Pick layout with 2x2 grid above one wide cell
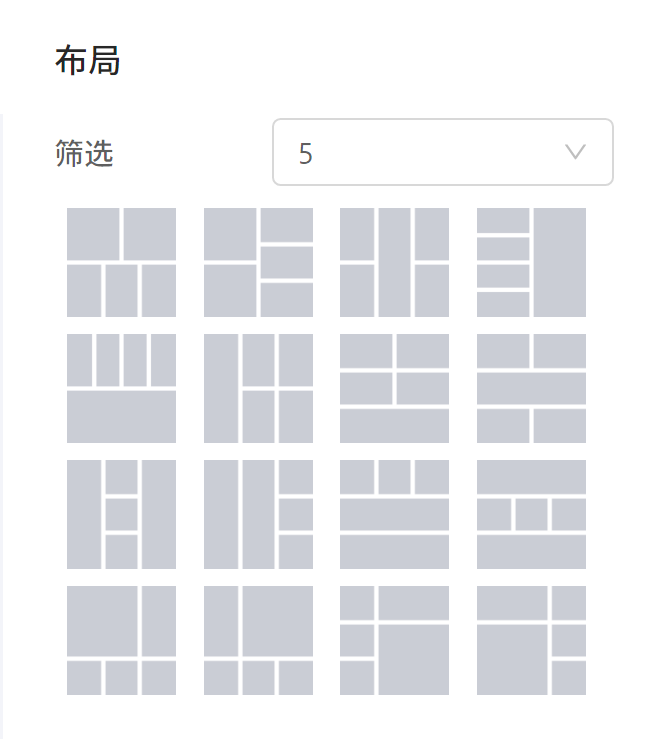The width and height of the screenshot is (665, 739). [394, 388]
